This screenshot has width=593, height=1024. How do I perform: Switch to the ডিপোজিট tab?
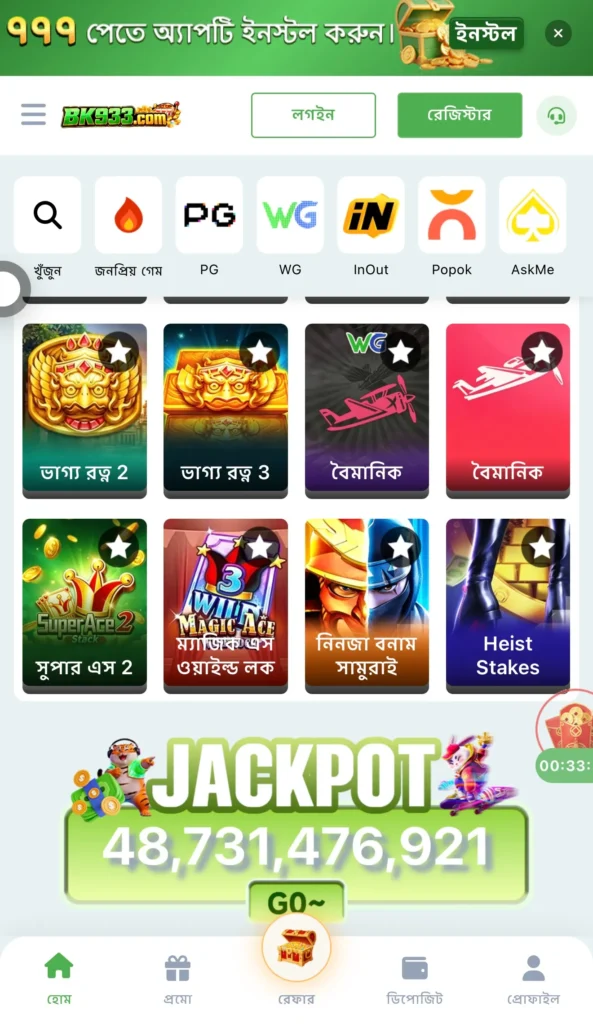point(415,979)
